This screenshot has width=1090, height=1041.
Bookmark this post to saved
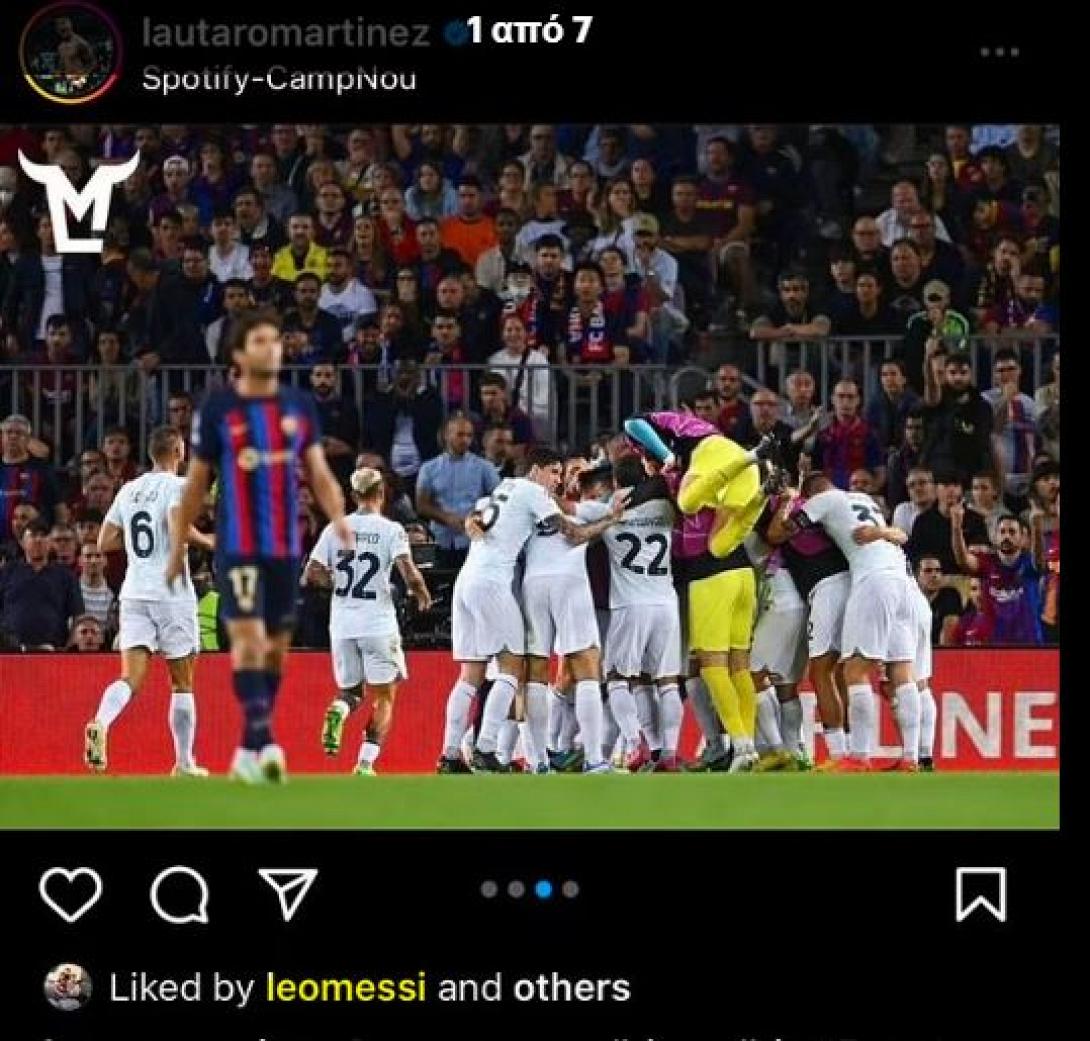click(x=980, y=893)
